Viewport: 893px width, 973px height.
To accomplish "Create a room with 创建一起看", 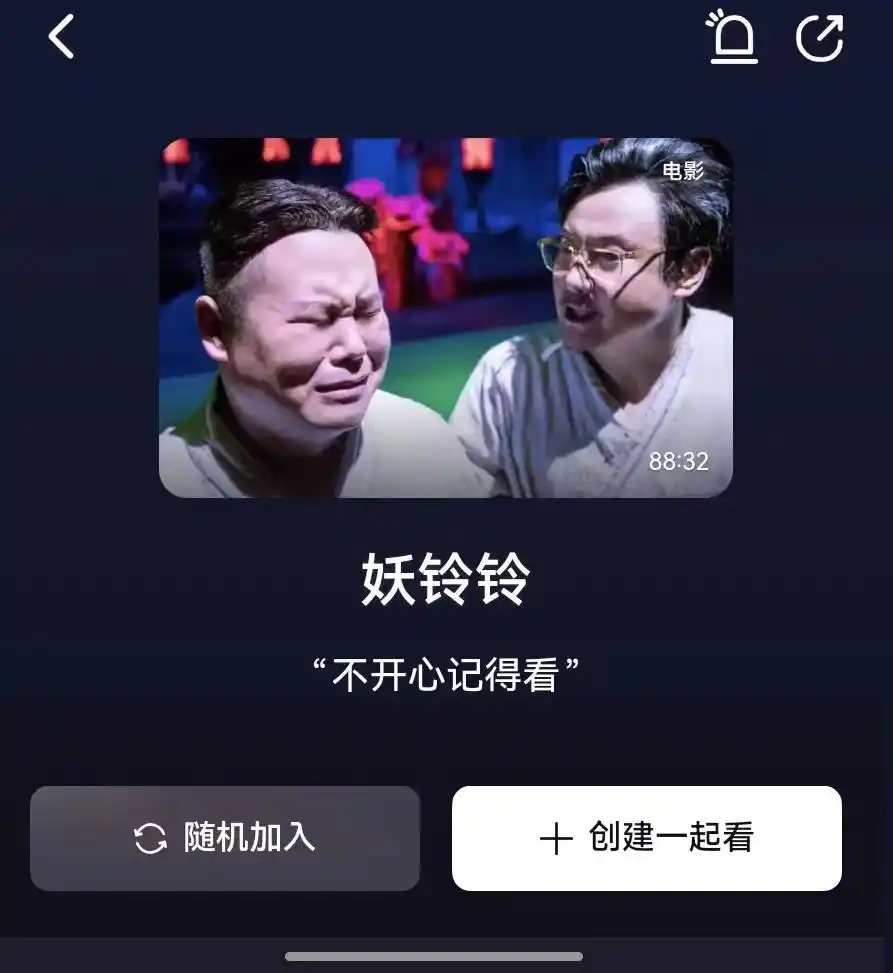I will 646,838.
